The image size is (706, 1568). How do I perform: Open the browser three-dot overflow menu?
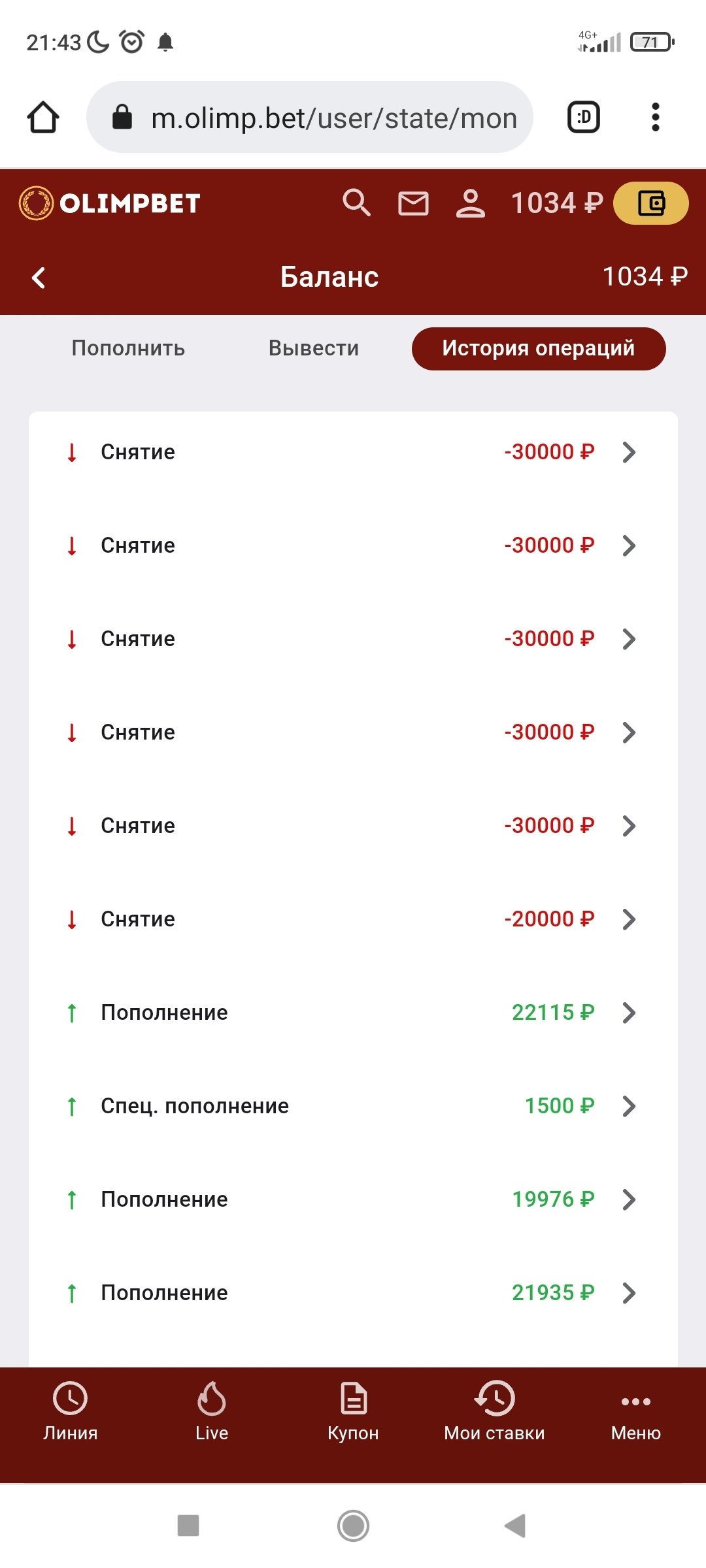[655, 118]
